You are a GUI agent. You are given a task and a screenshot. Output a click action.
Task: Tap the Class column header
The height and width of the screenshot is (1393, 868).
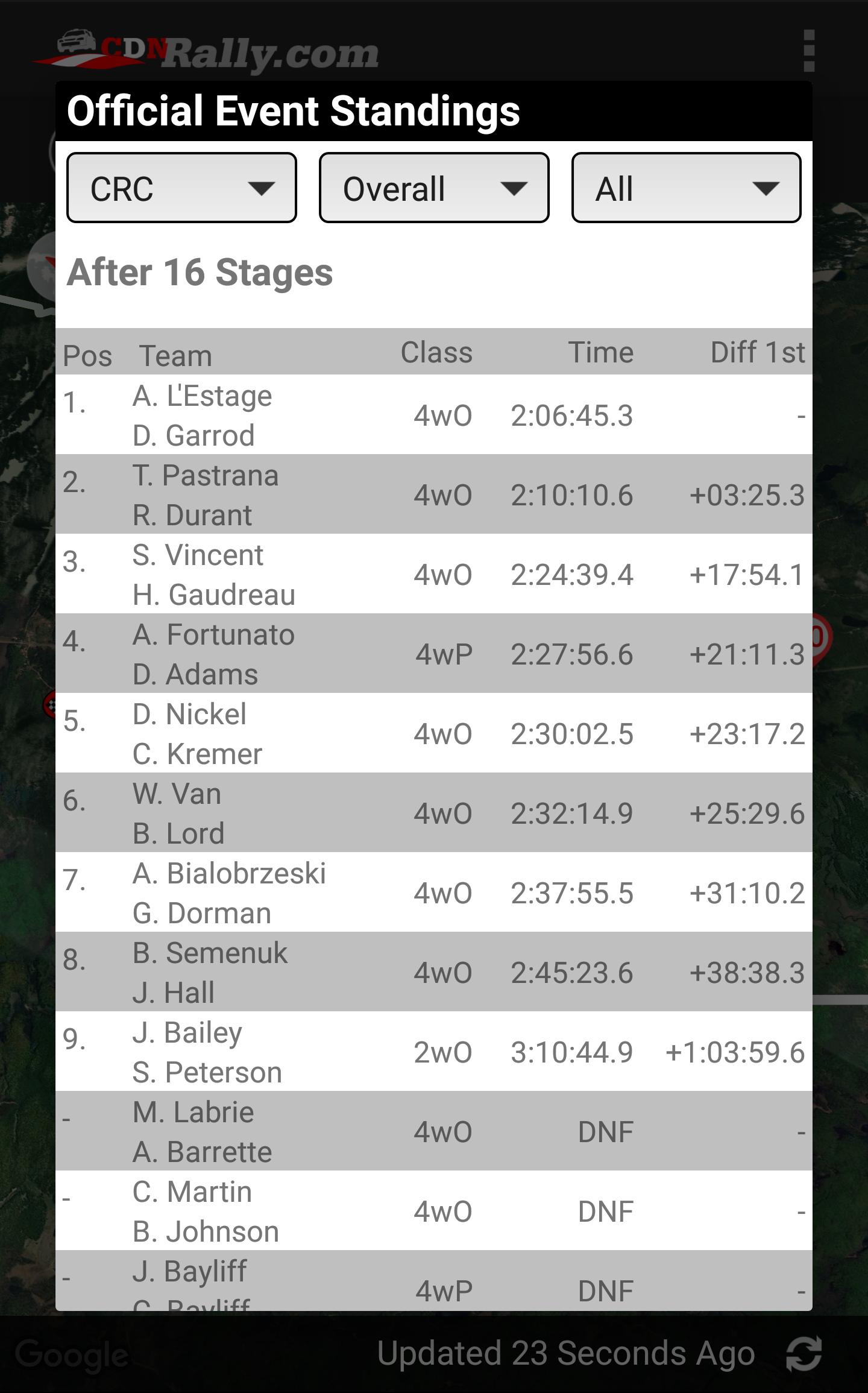436,352
